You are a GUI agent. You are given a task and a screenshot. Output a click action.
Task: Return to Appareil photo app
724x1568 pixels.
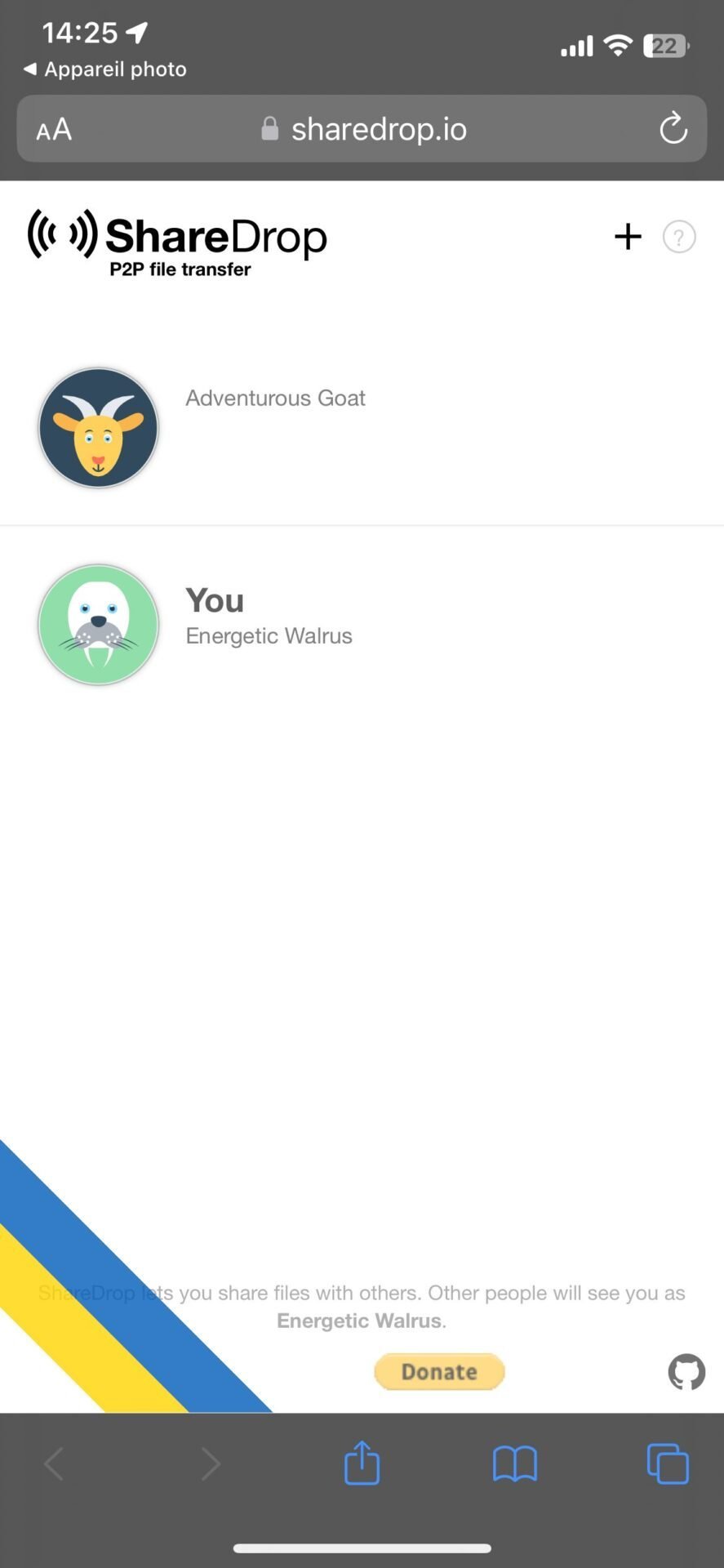pyautogui.click(x=105, y=69)
